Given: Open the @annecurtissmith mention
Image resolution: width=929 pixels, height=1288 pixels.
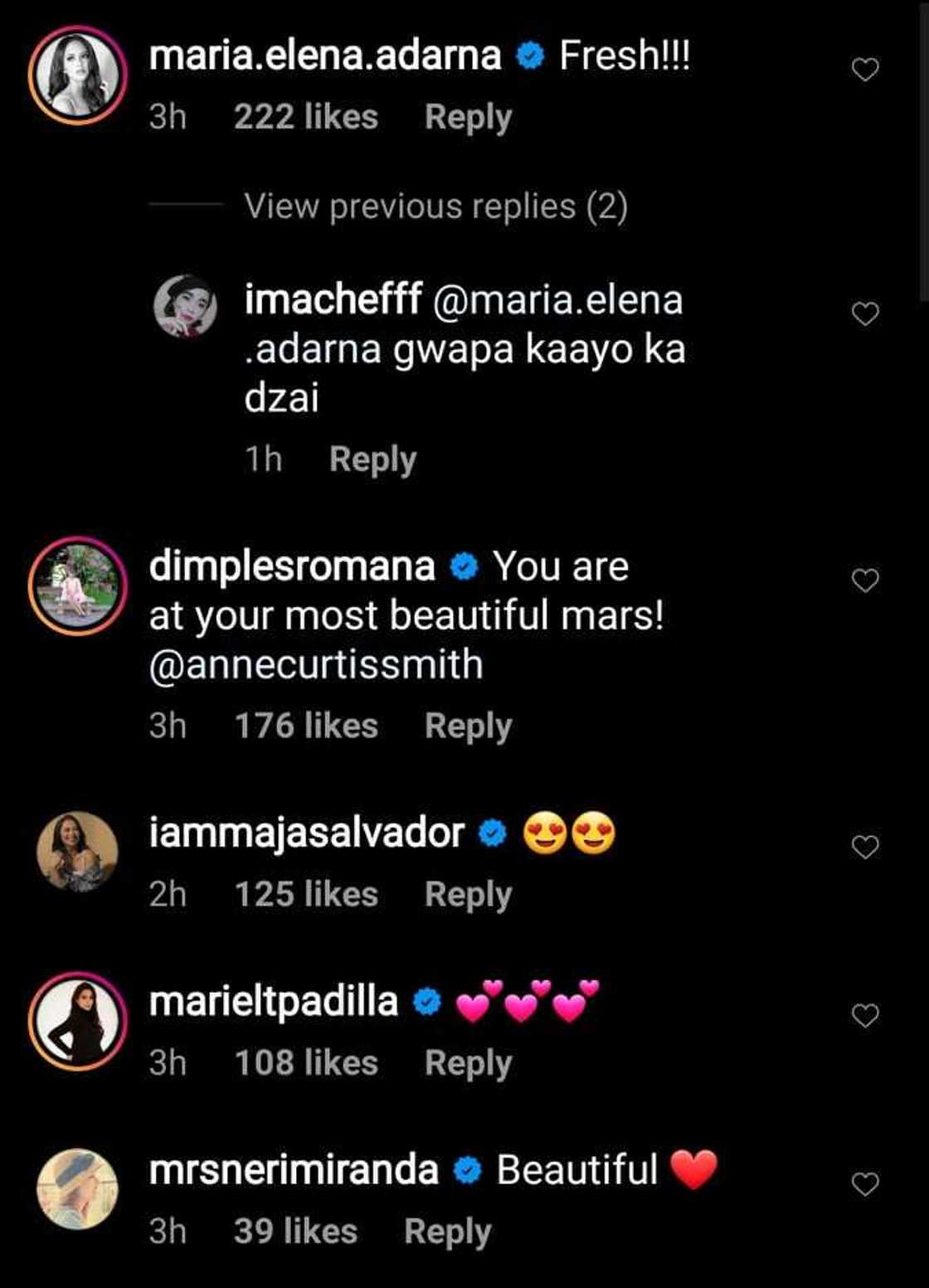Looking at the screenshot, I should [316, 665].
